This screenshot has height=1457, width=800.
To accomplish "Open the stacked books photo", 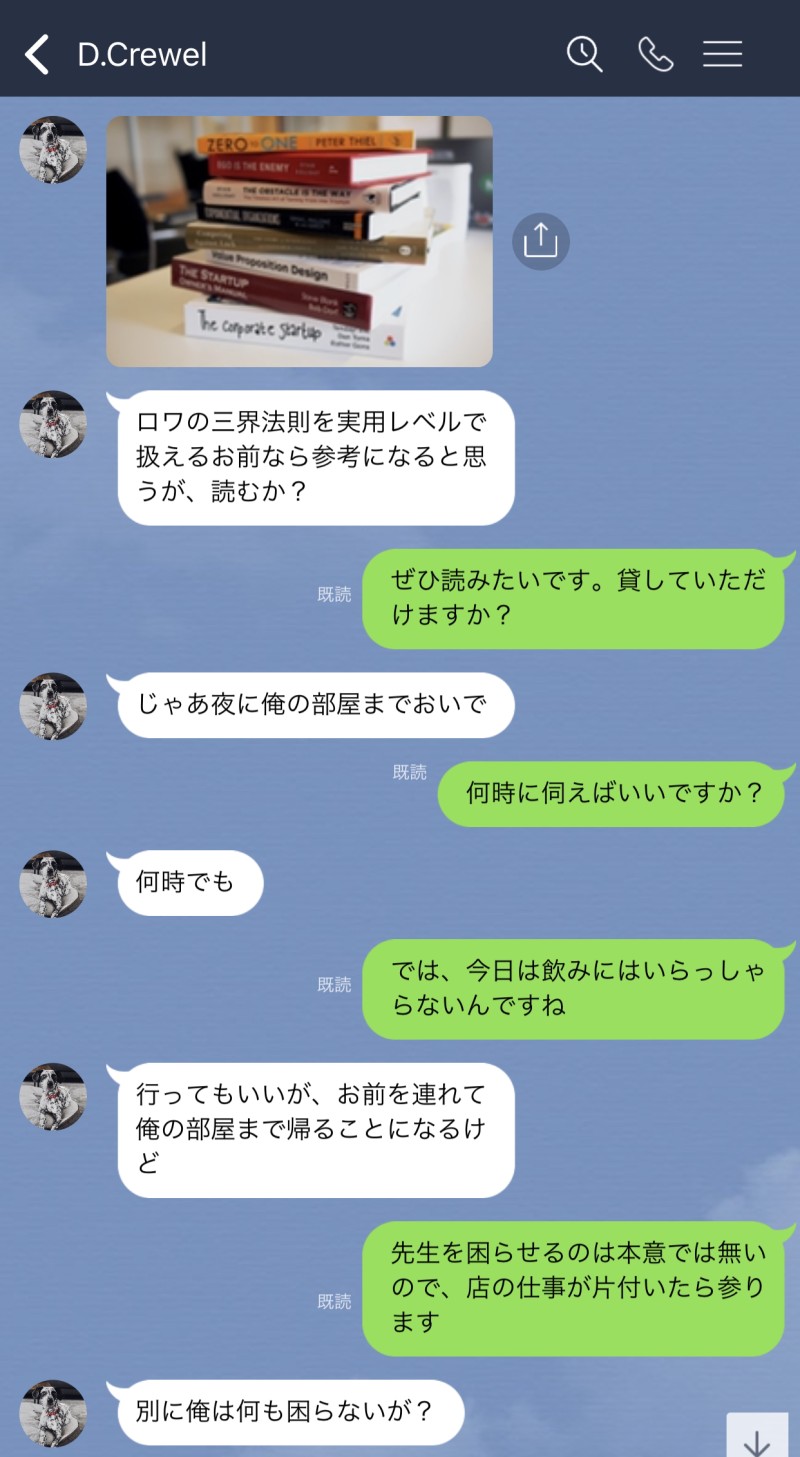I will pos(299,241).
